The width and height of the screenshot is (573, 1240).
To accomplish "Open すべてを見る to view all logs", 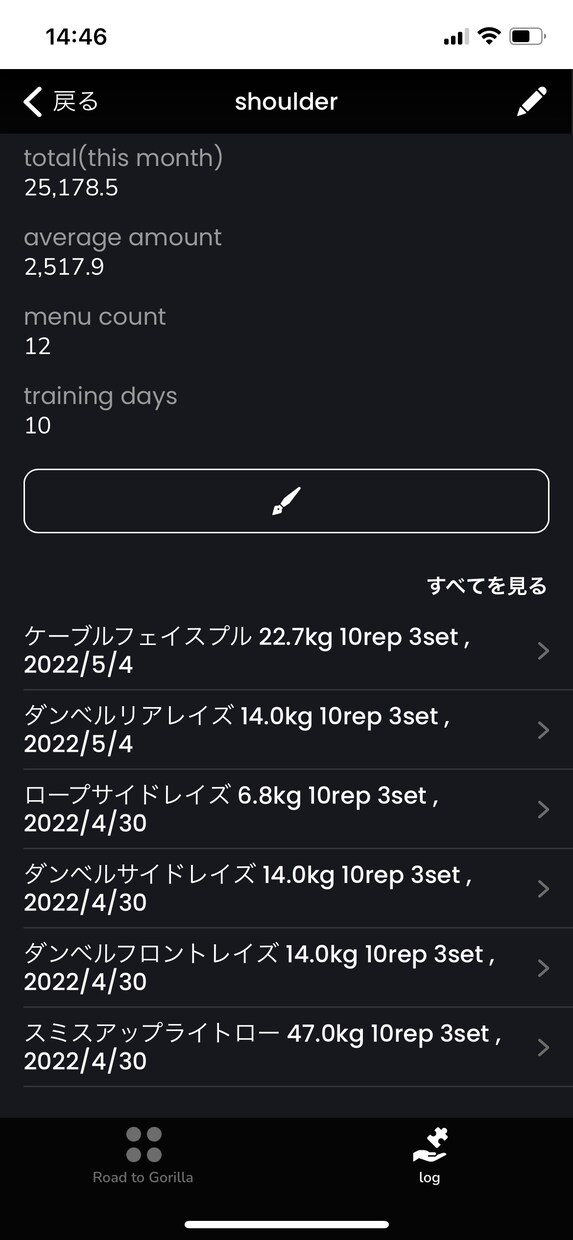I will coord(487,586).
